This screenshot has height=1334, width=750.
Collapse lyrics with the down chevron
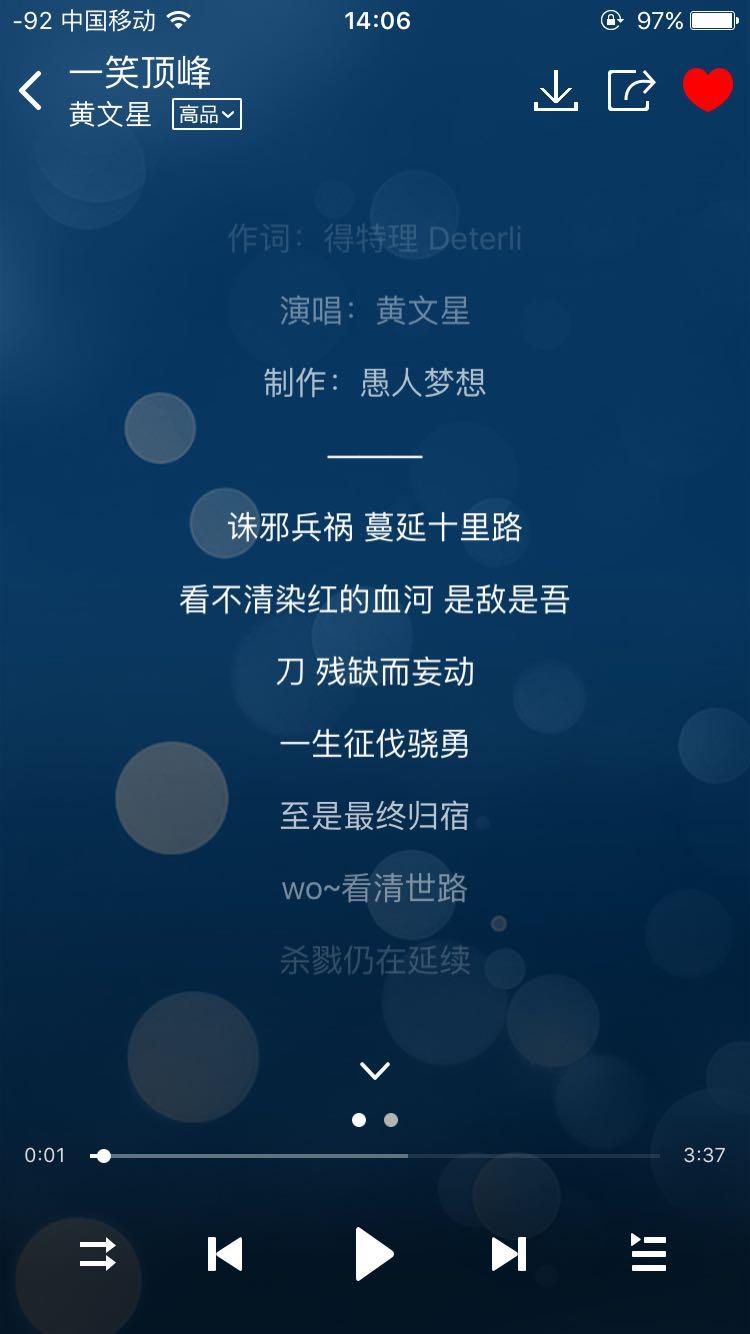point(375,1071)
